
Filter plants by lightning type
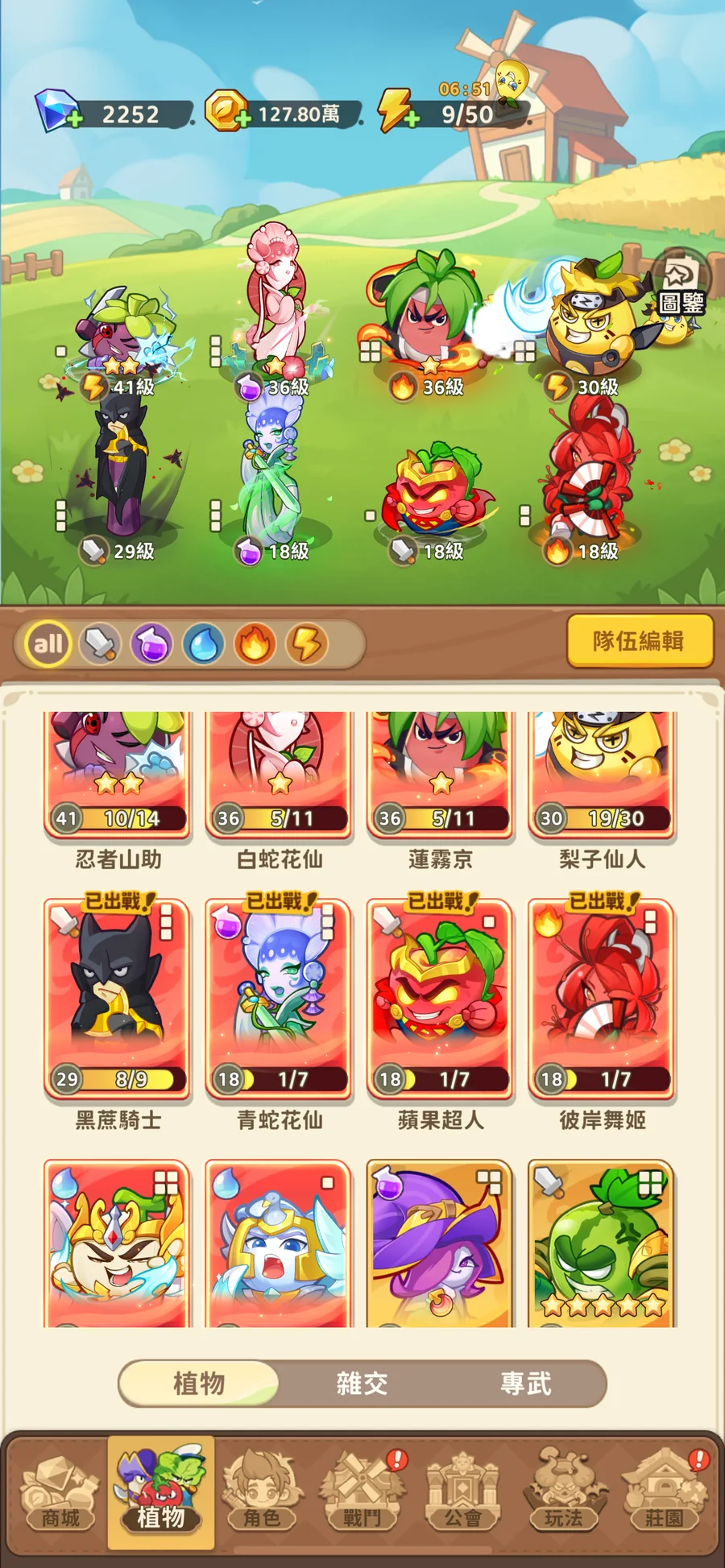[306, 644]
